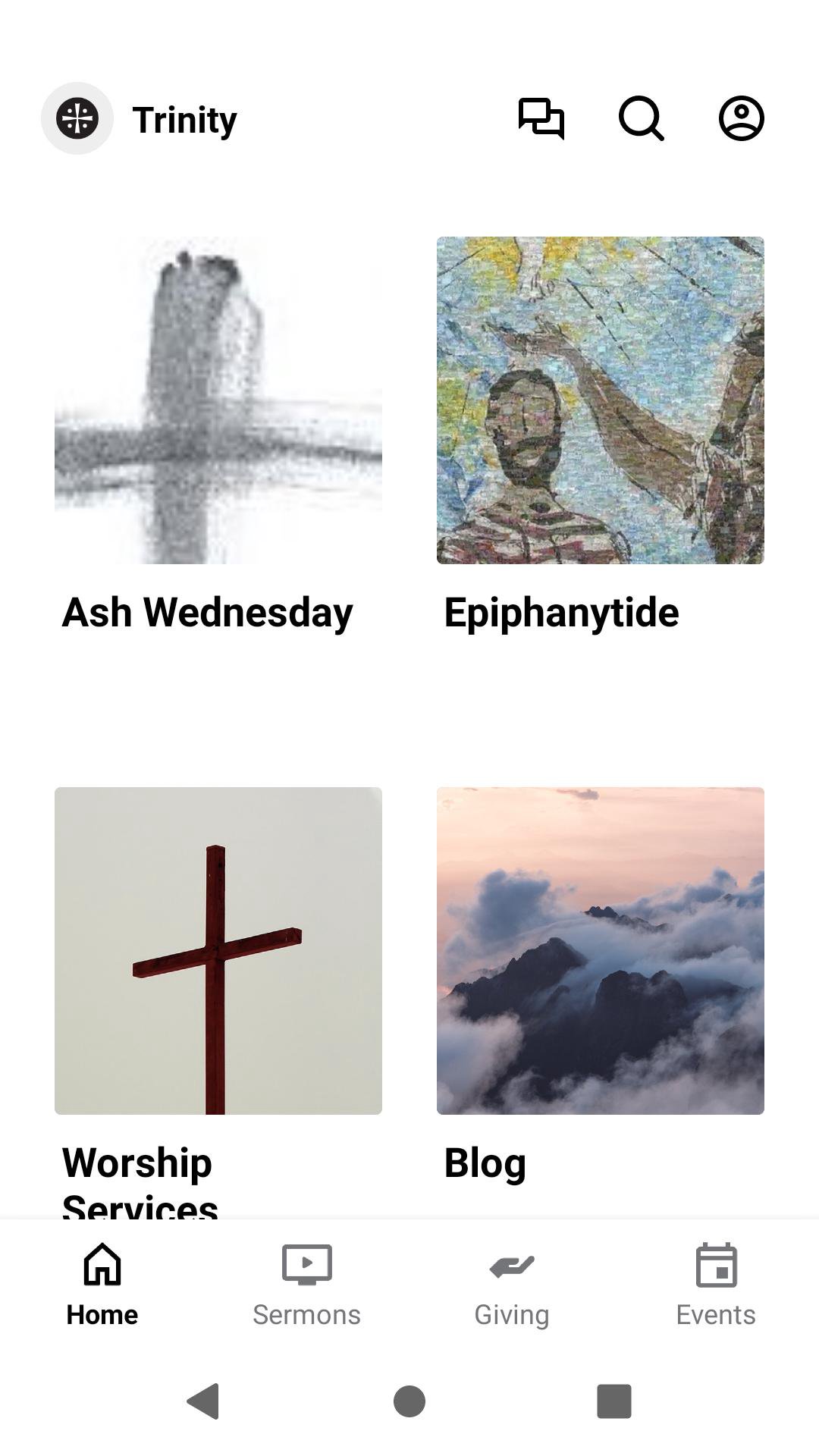819x1456 pixels.
Task: Open the recent apps overview
Action: 614,1401
